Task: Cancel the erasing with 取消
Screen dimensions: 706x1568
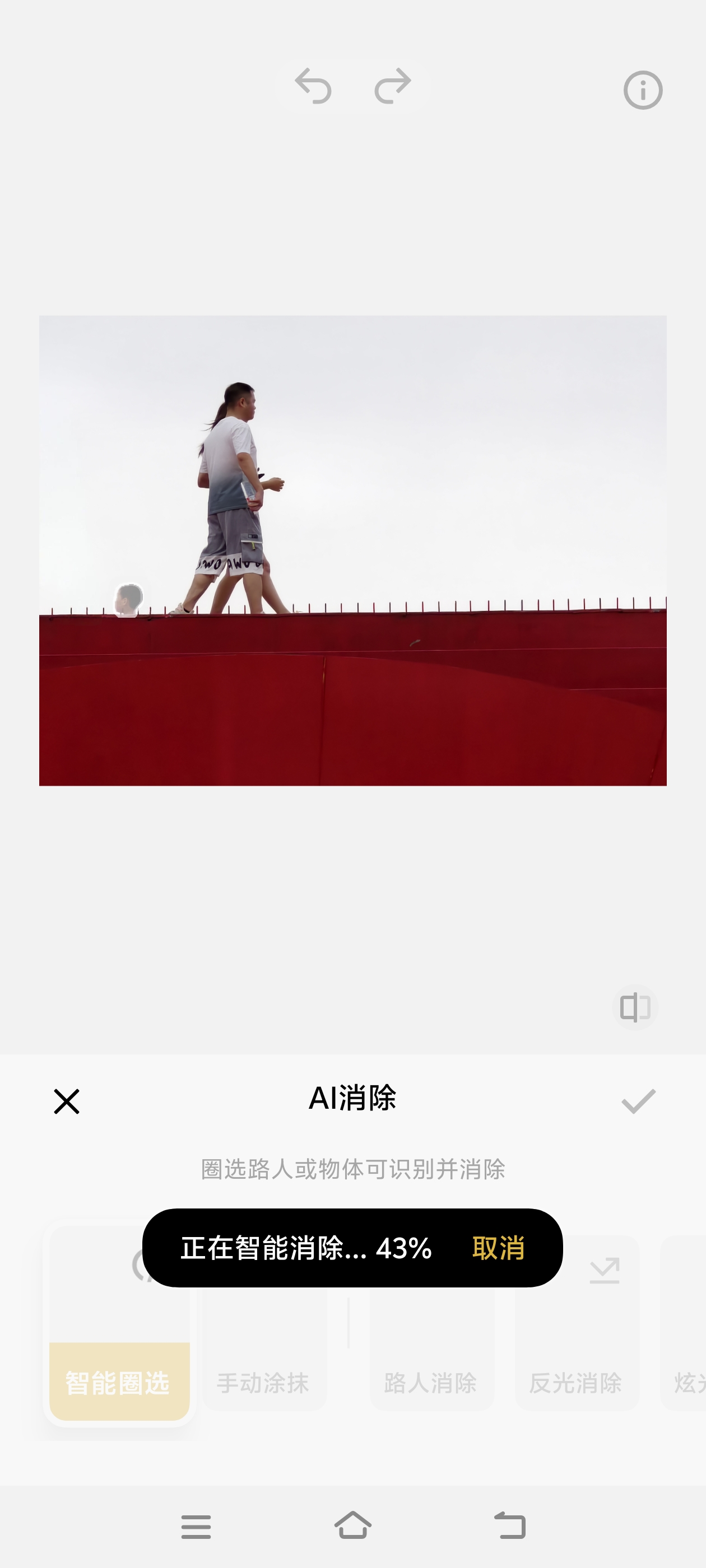Action: [498, 1248]
